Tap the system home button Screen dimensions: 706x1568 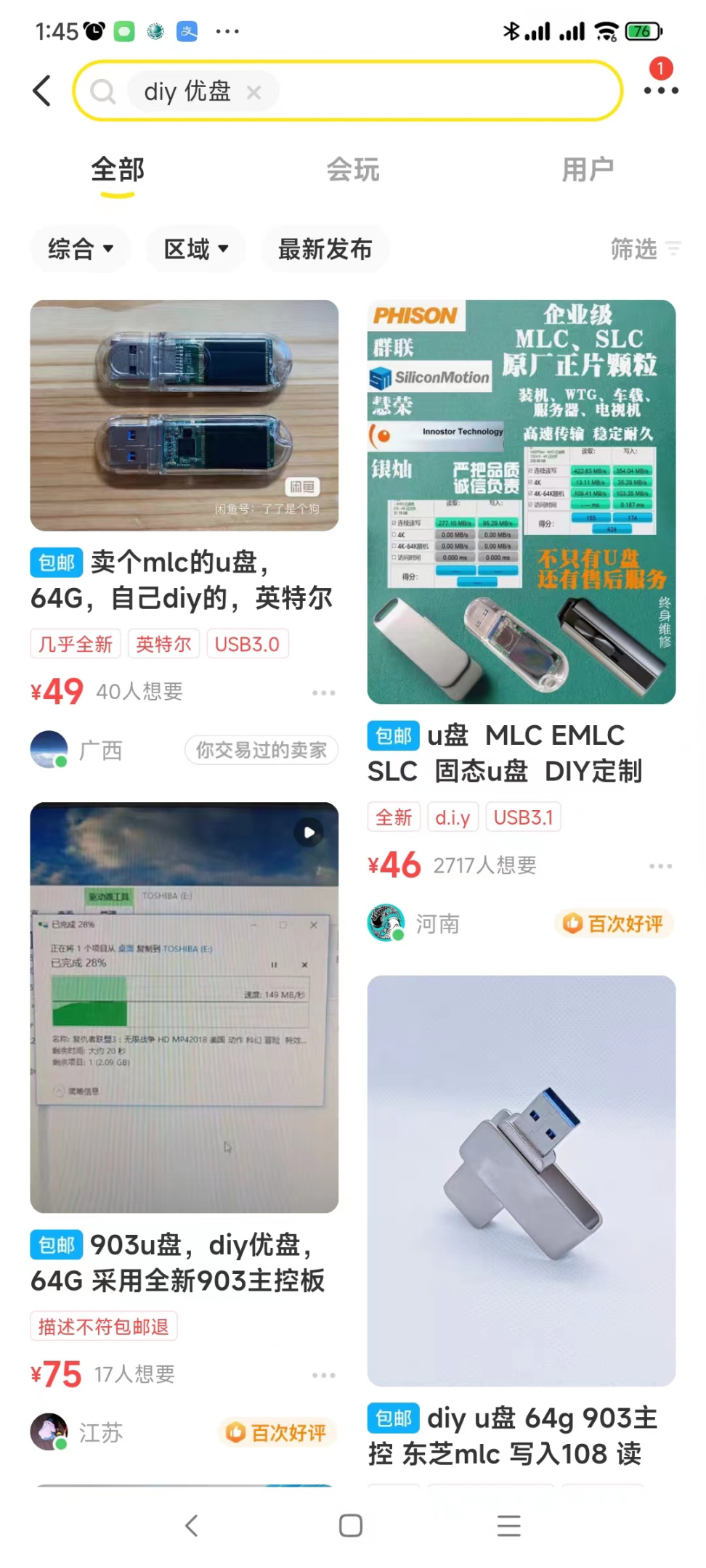pos(351,1525)
